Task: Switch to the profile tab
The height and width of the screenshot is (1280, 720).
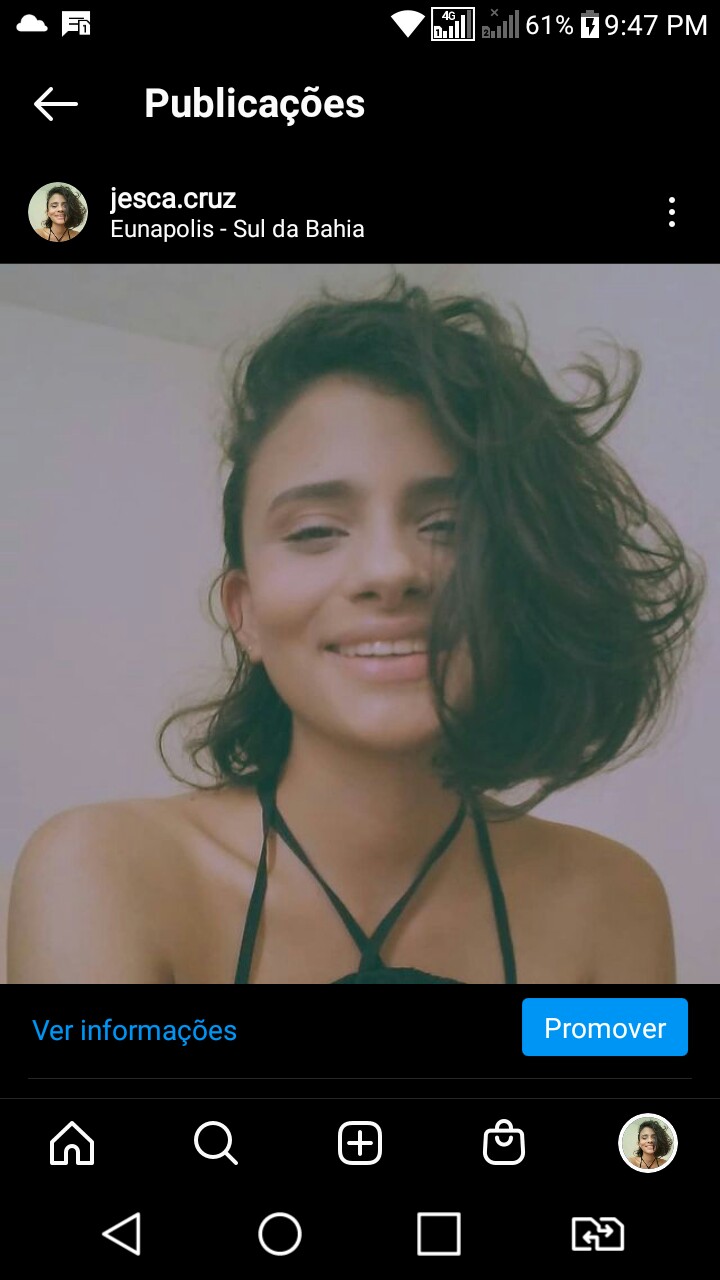Action: 648,1143
